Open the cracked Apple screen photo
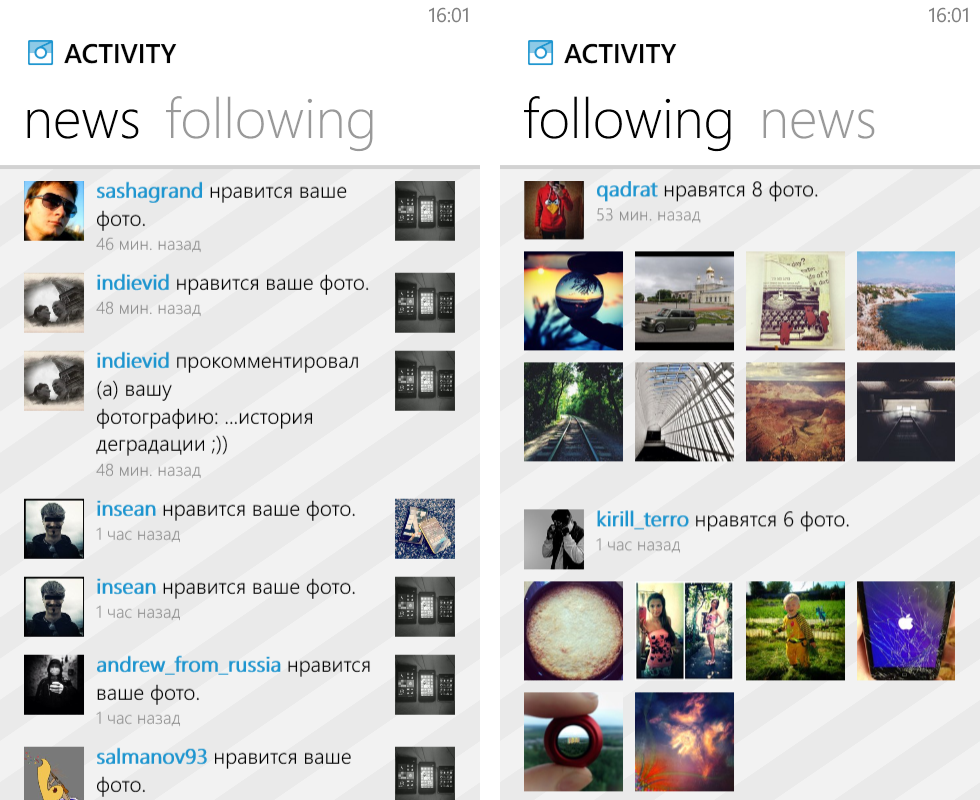Image resolution: width=980 pixels, height=800 pixels. point(906,631)
